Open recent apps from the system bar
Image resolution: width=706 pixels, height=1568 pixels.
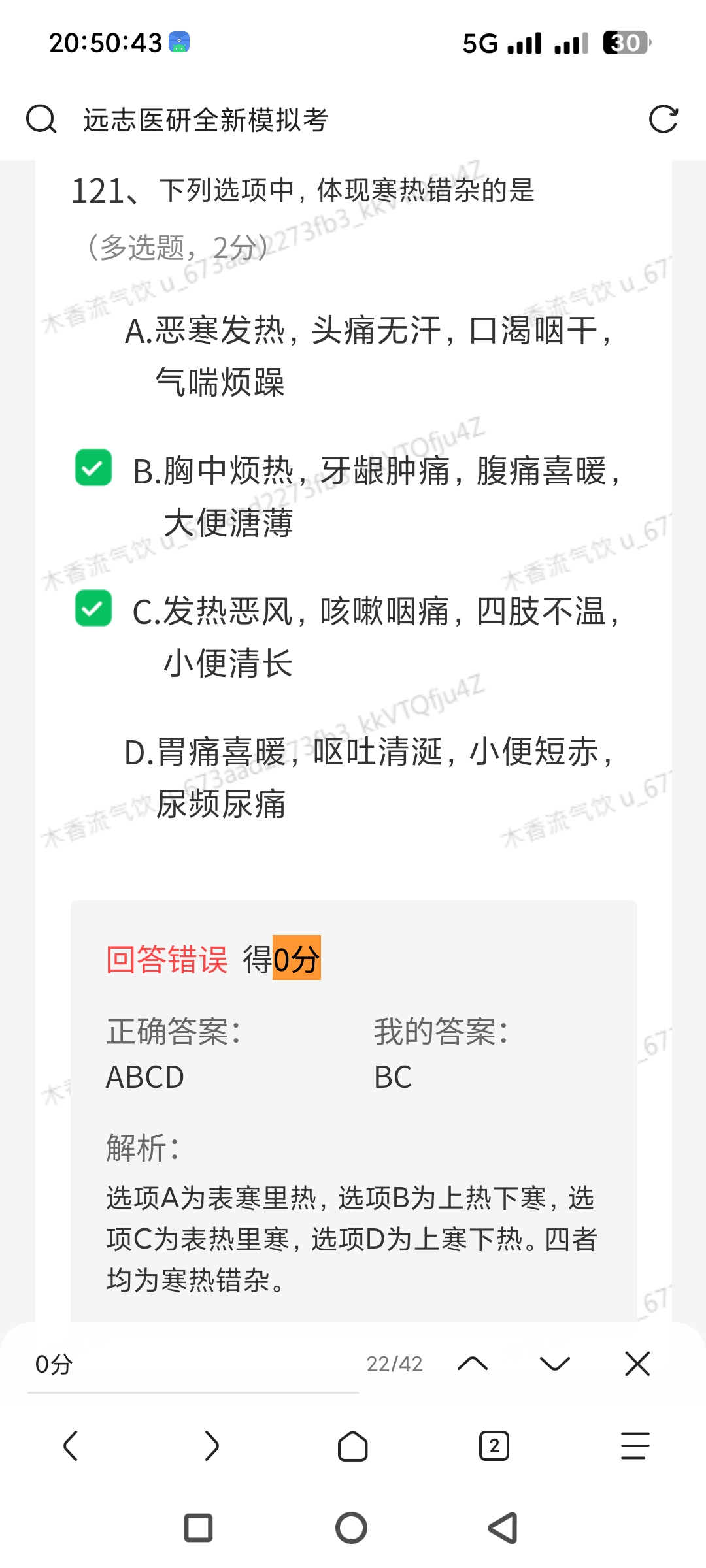pos(198,1528)
